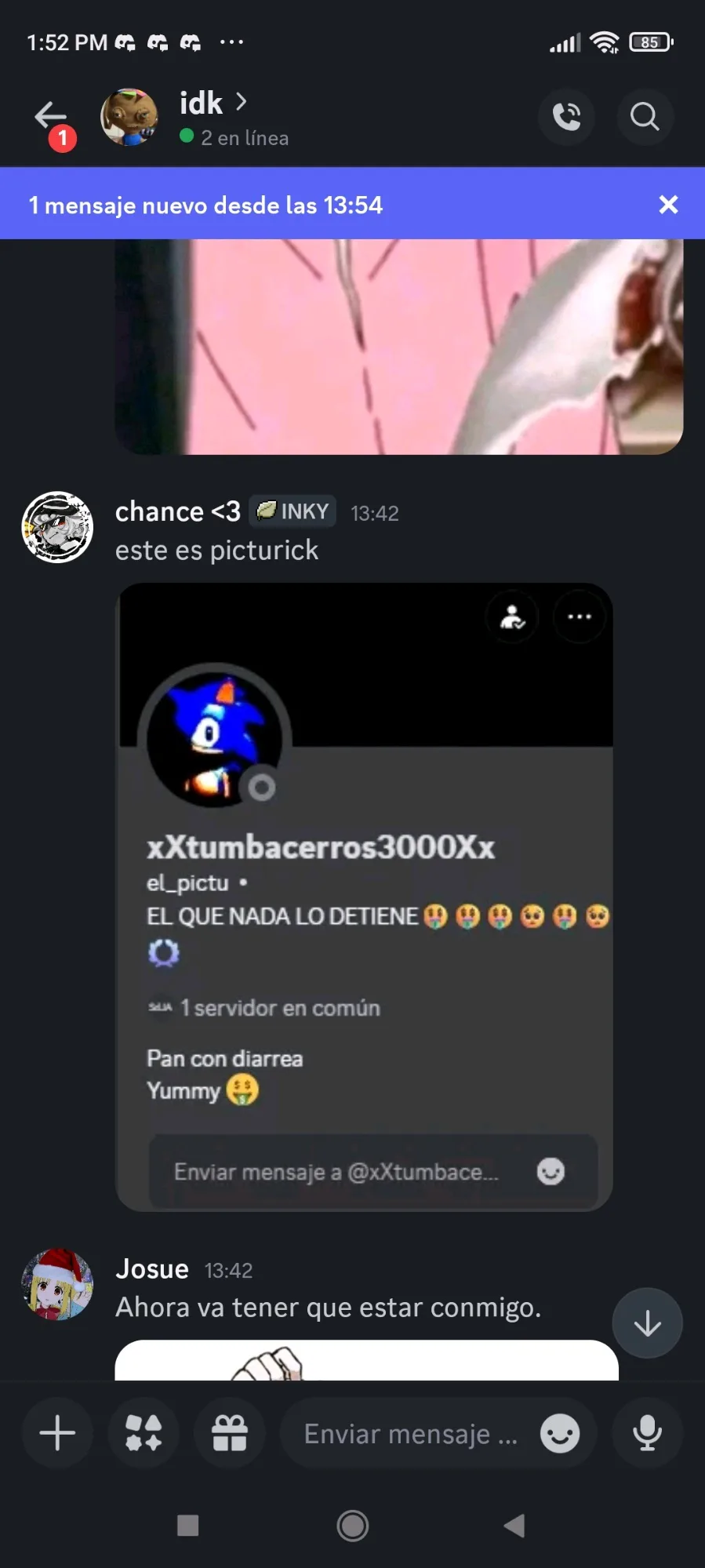Jump to latest messages with down arrow
705x1568 pixels.
coord(647,1323)
